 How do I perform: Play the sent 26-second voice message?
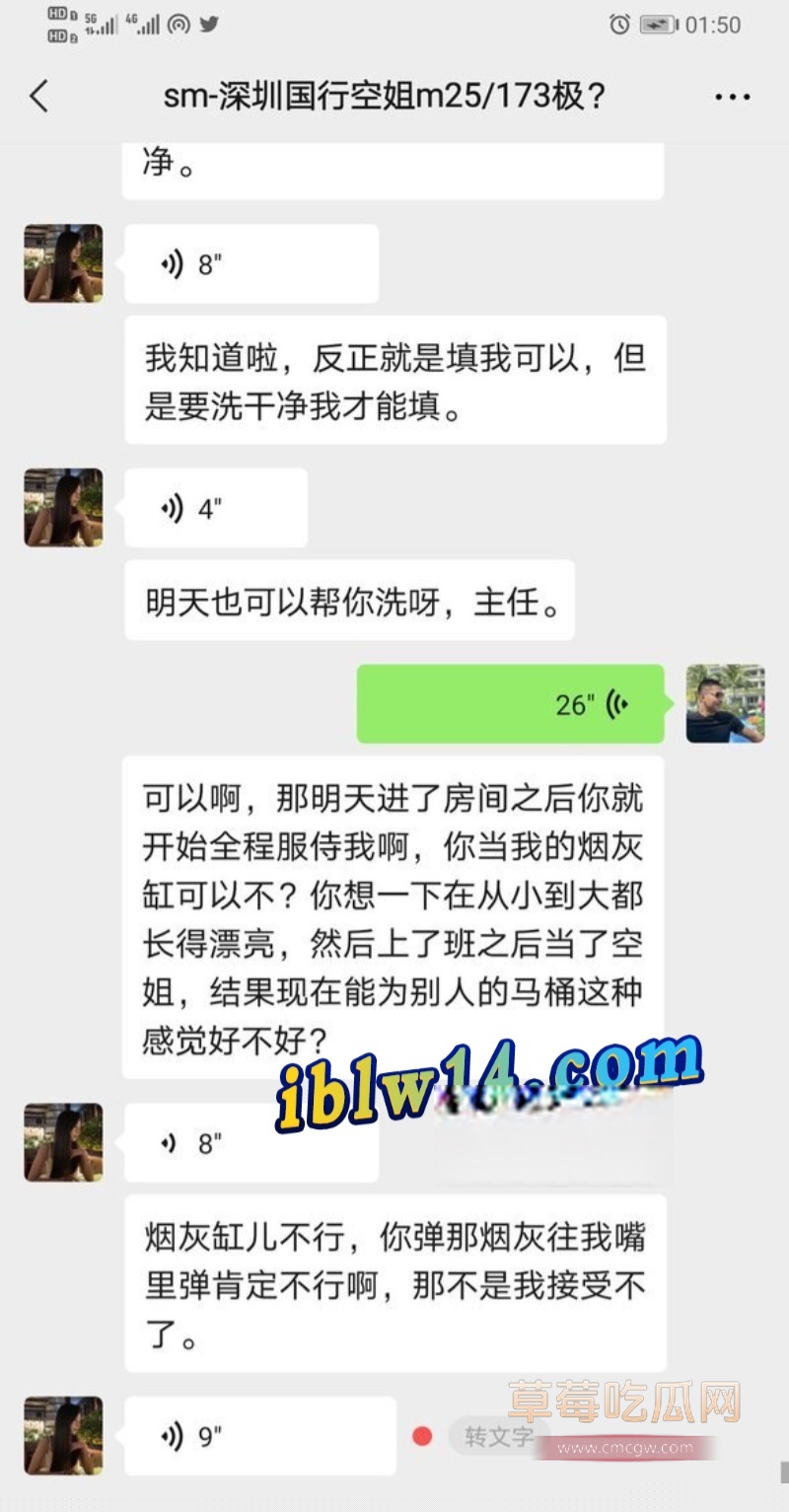click(523, 704)
